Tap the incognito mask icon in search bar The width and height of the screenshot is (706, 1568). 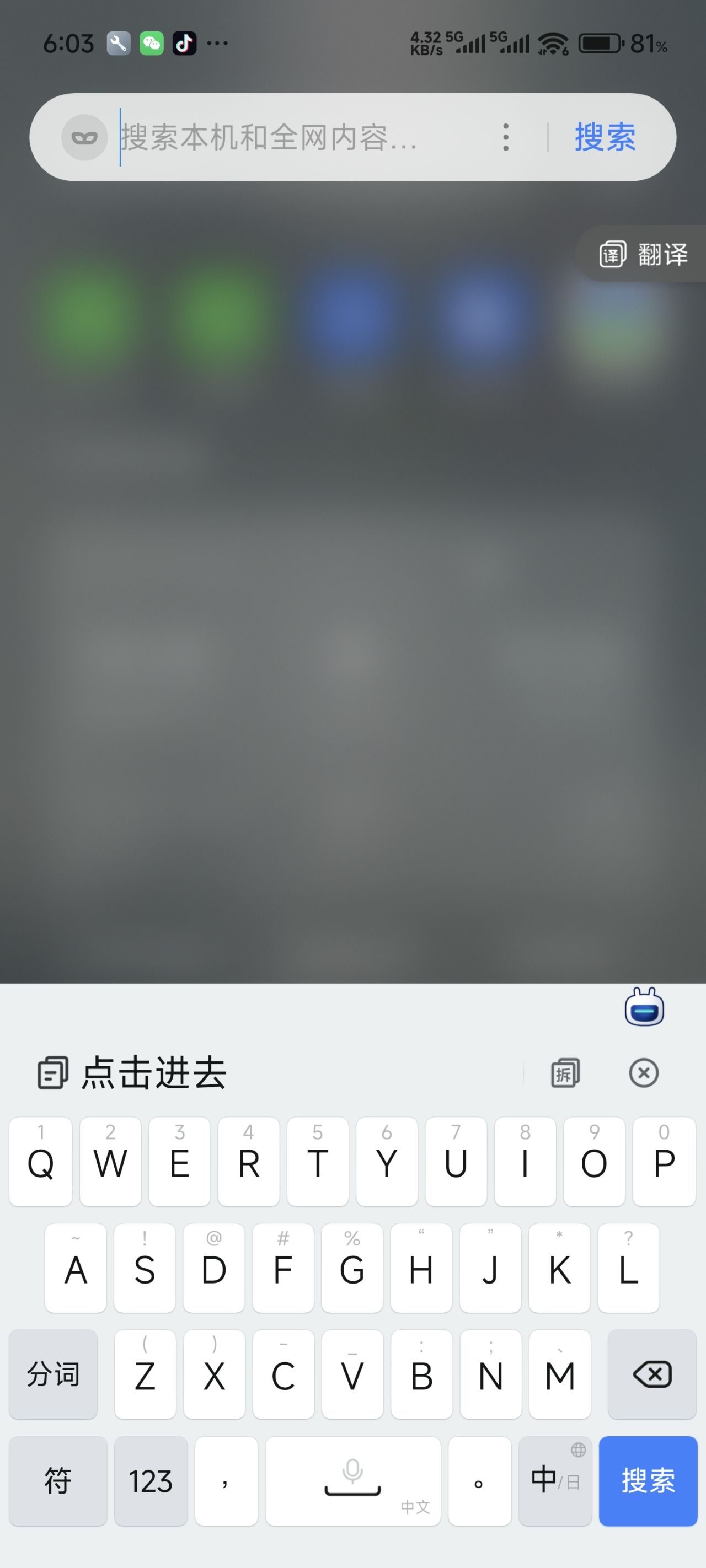[x=84, y=138]
